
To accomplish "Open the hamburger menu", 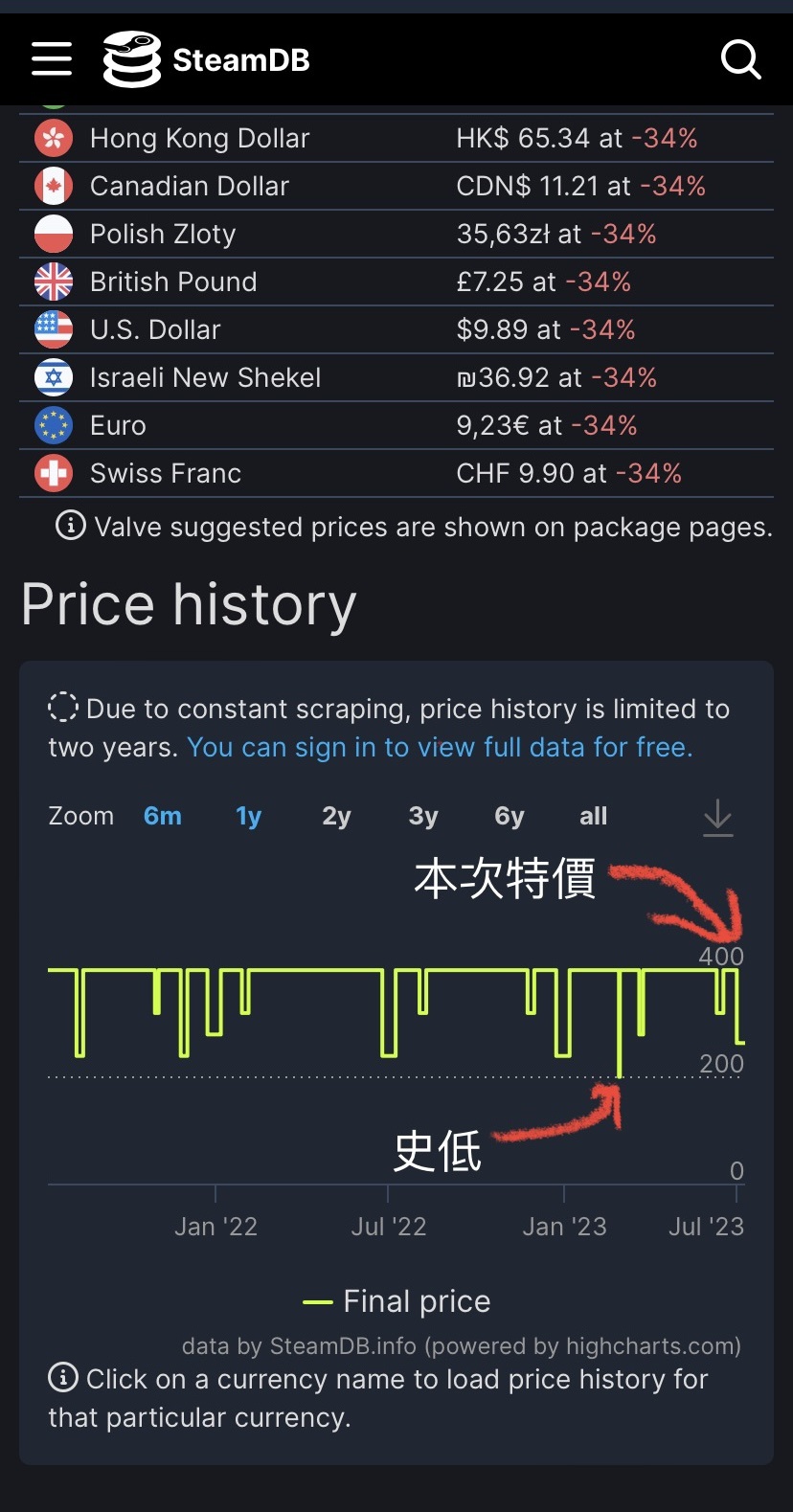I will [52, 58].
